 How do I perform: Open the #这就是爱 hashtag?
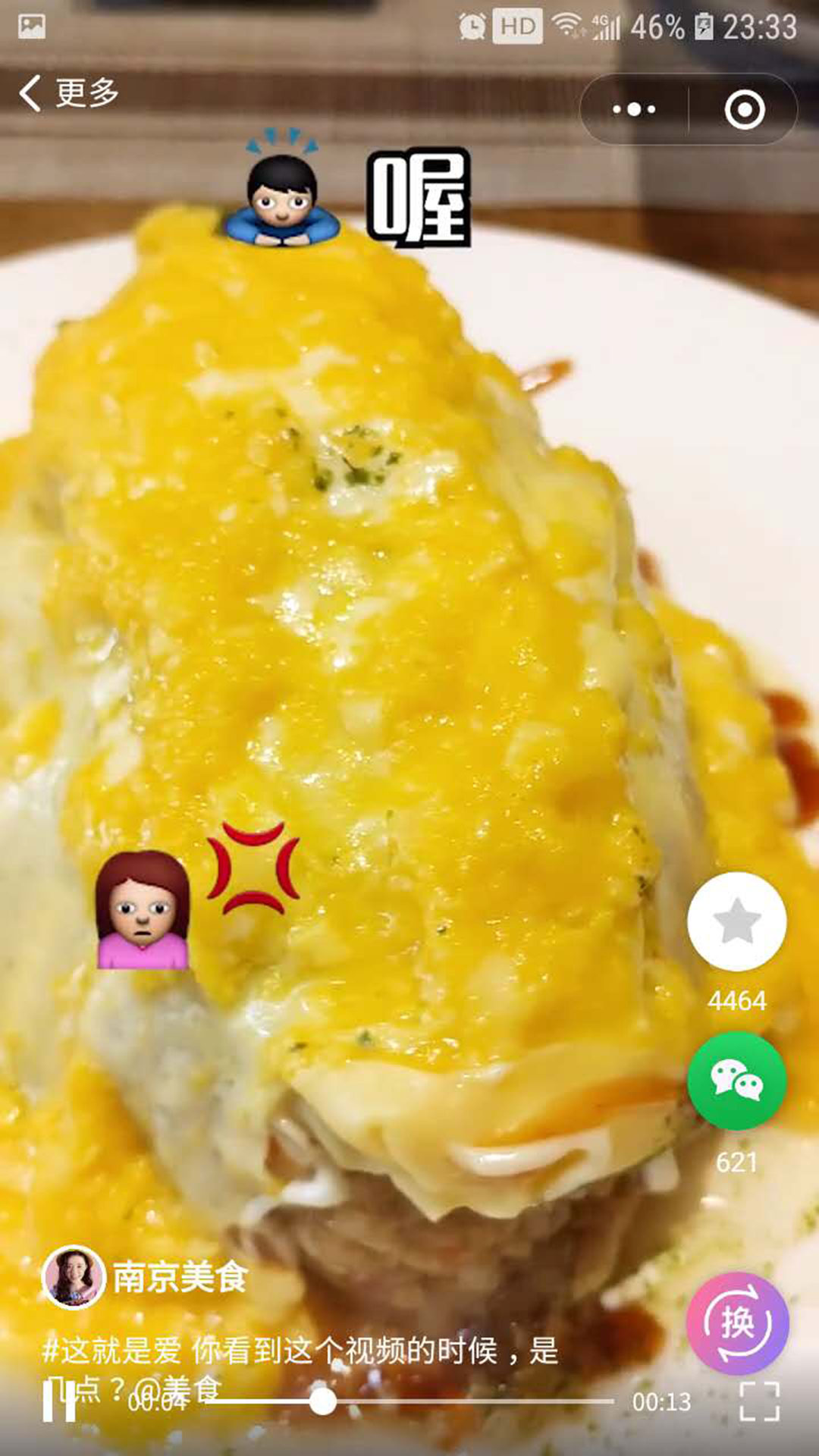coord(112,1351)
